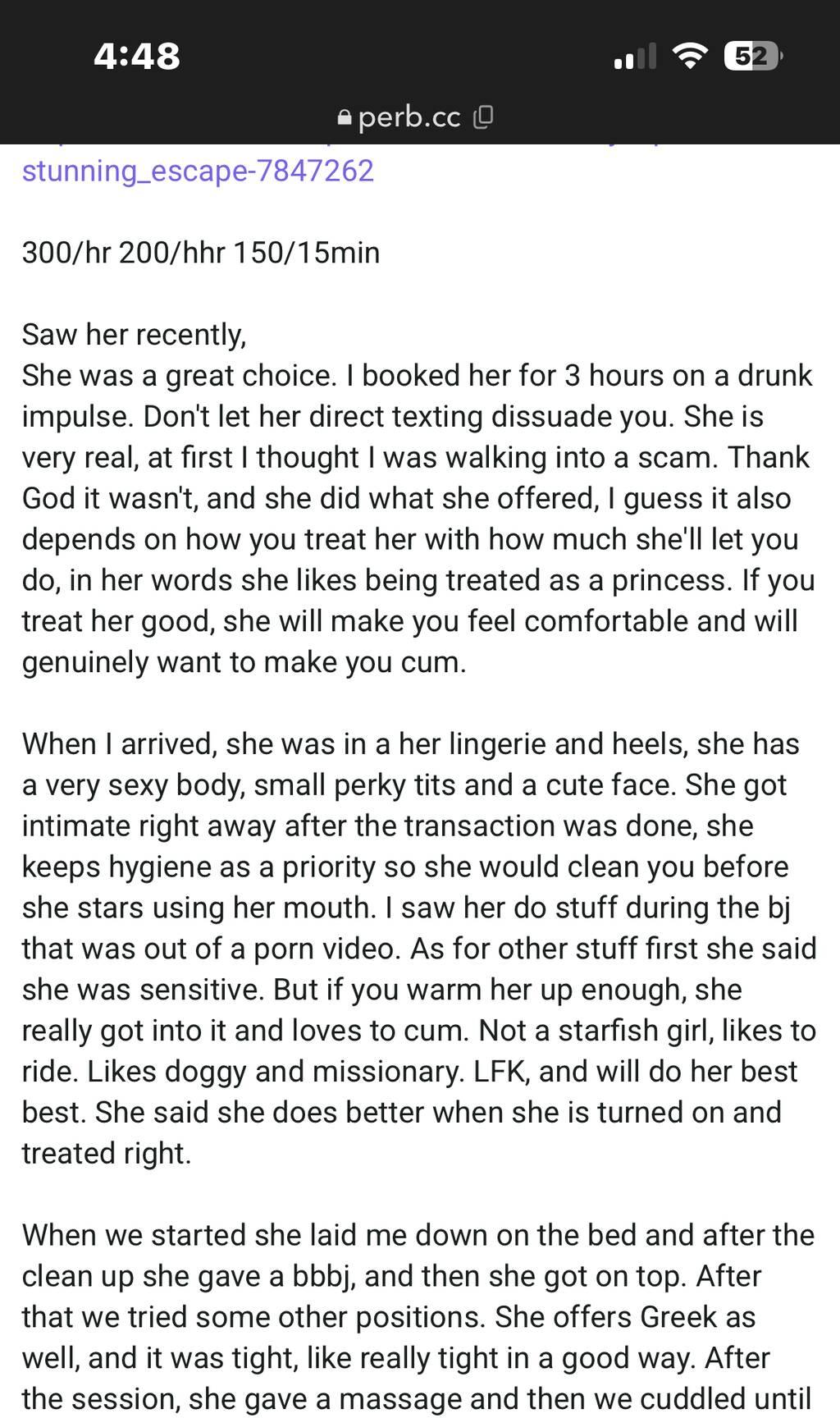Tap the copy icon beside perb.cc

pos(483,117)
